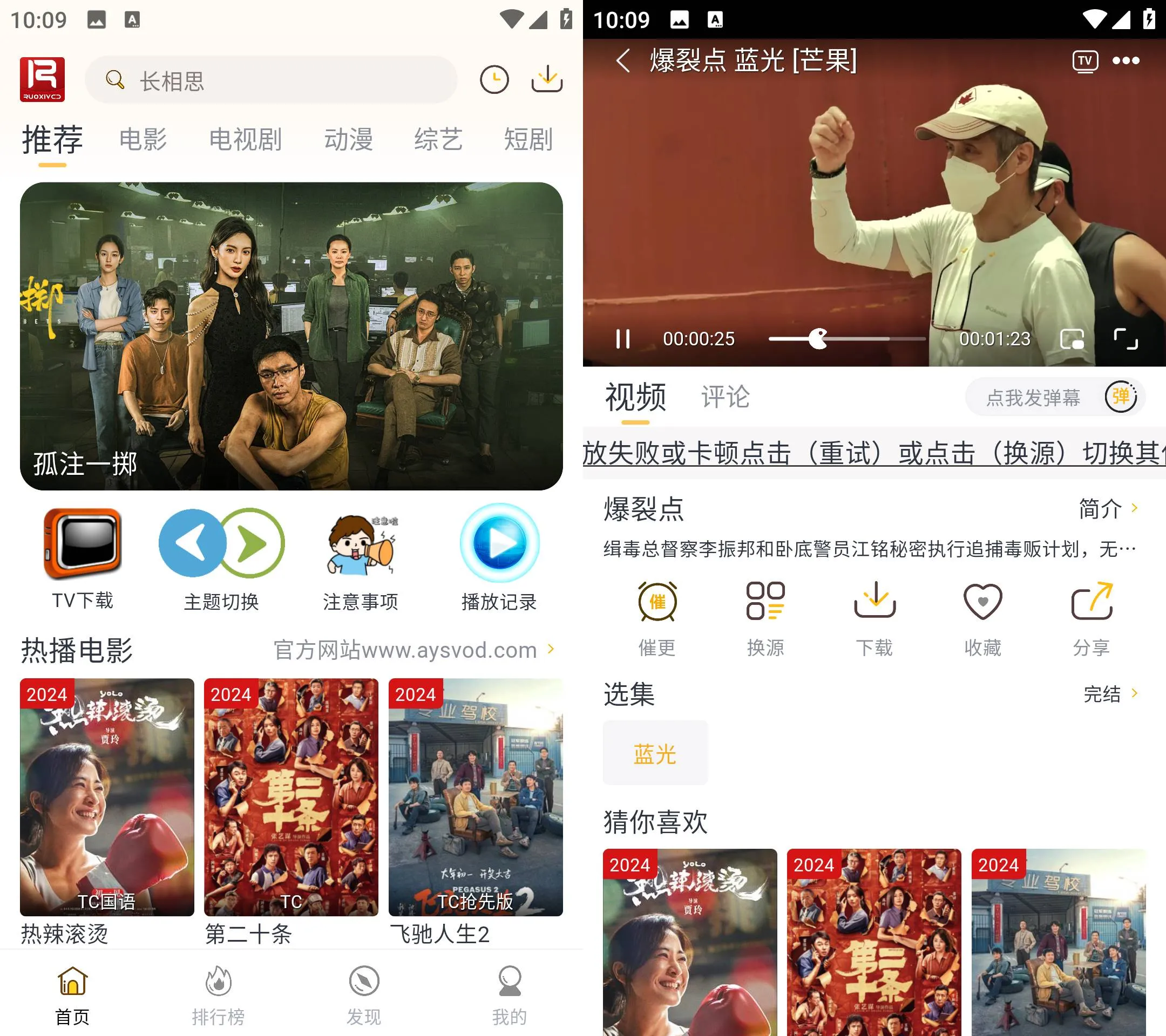This screenshot has width=1166, height=1036.
Task: Cast video using the TV icon
Action: [x=1084, y=61]
